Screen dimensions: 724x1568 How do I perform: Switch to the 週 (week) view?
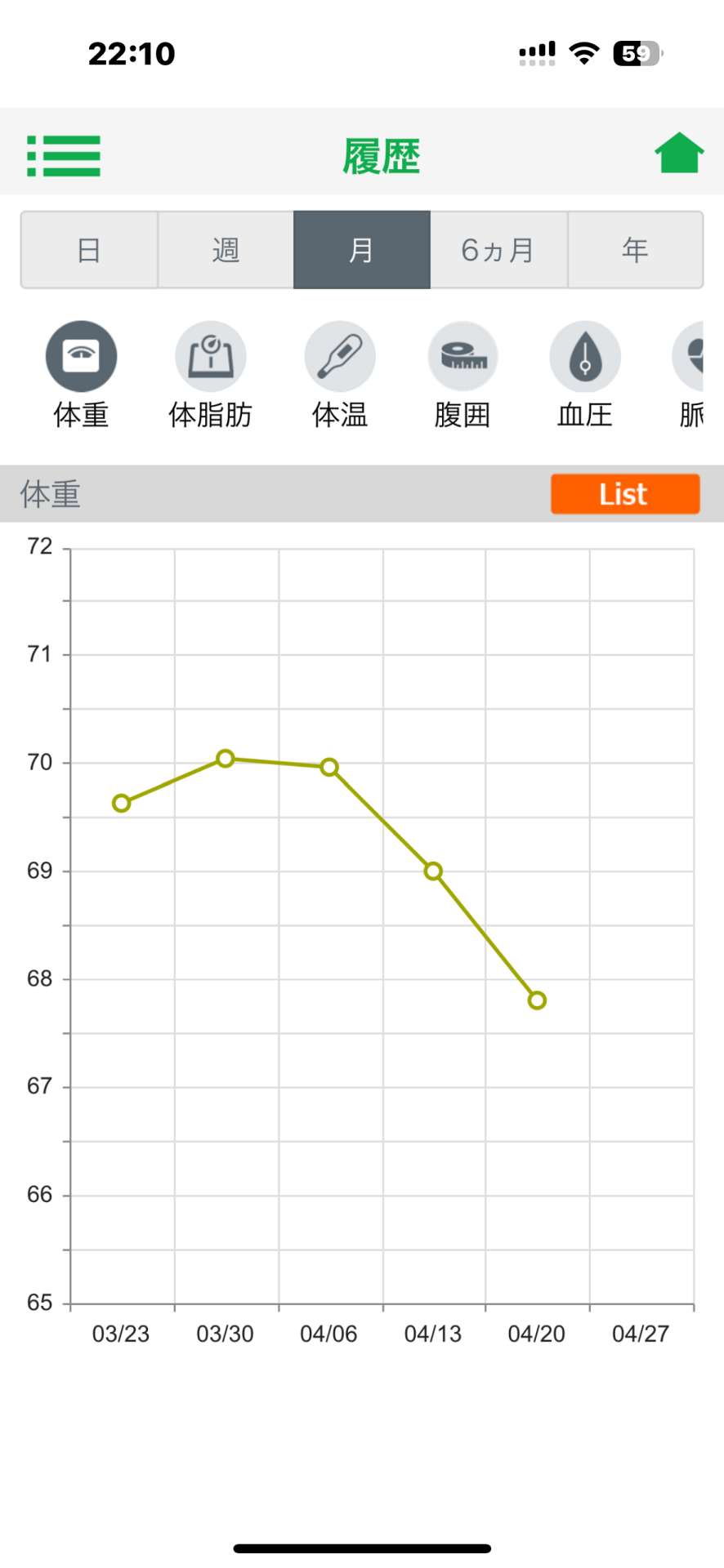tap(226, 250)
